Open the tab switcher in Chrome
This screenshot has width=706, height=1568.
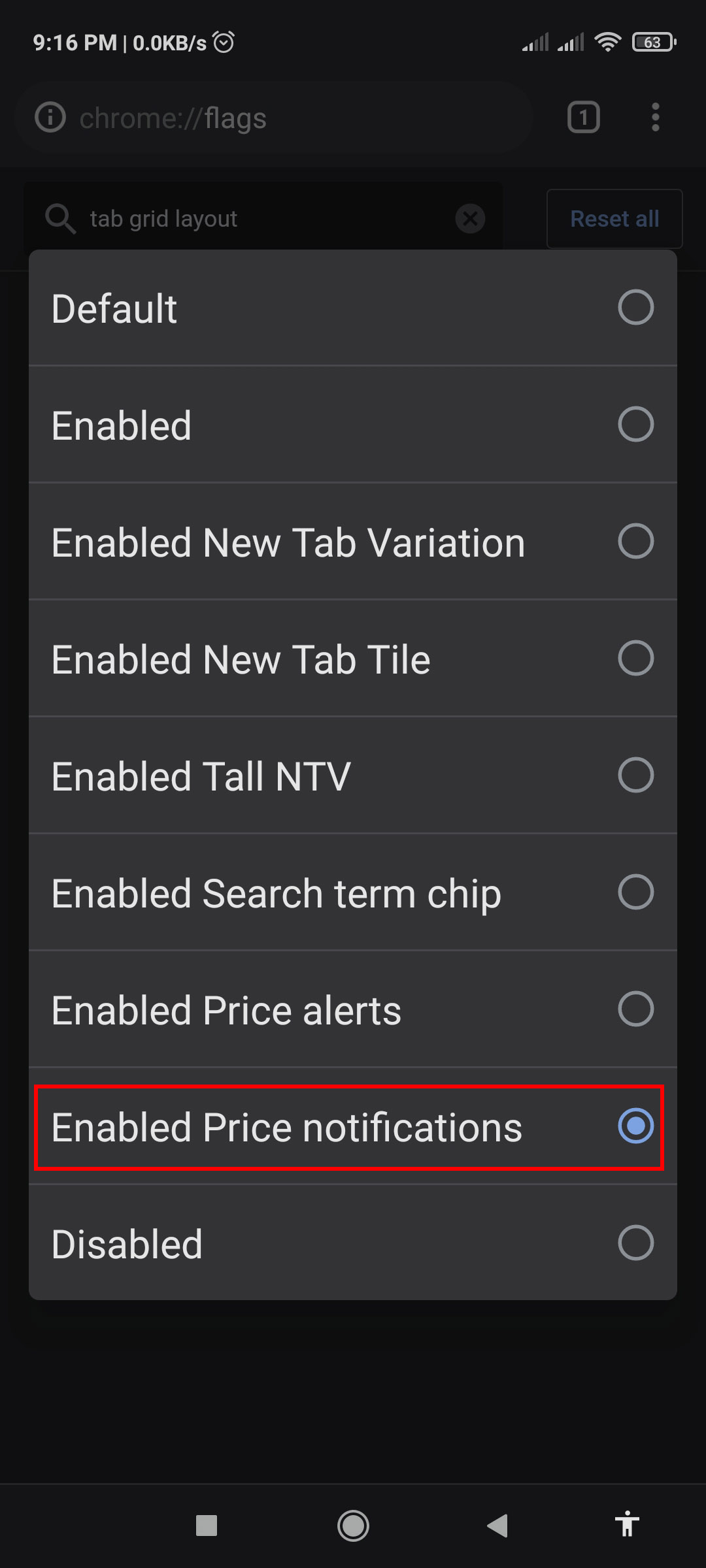point(582,118)
